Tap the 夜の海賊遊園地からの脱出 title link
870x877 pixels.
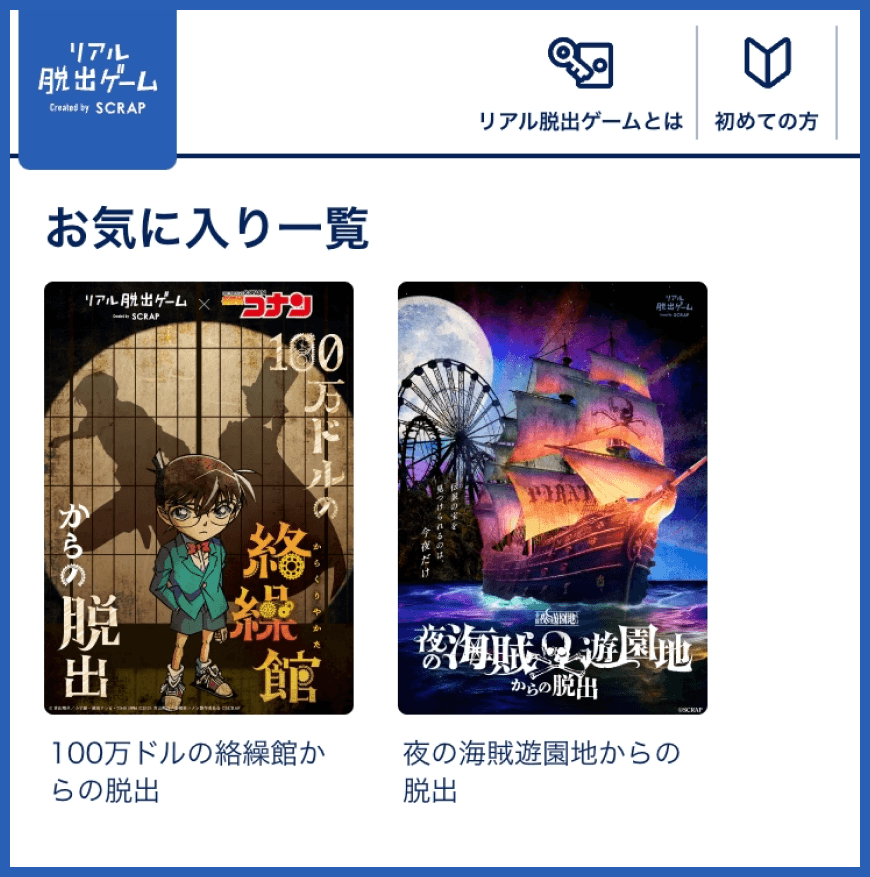(541, 771)
